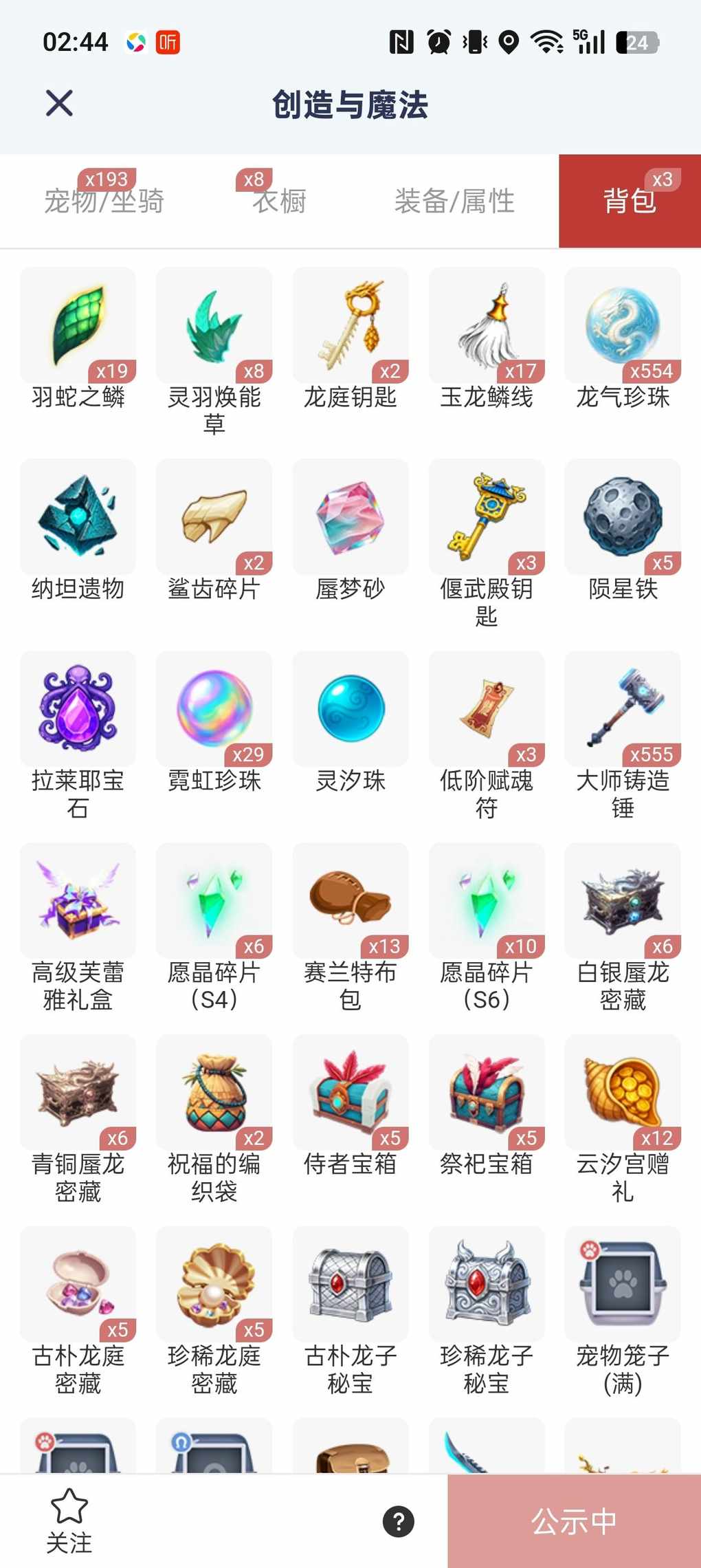Tap the 公示中 button
This screenshot has width=701, height=1568.
574,1521
